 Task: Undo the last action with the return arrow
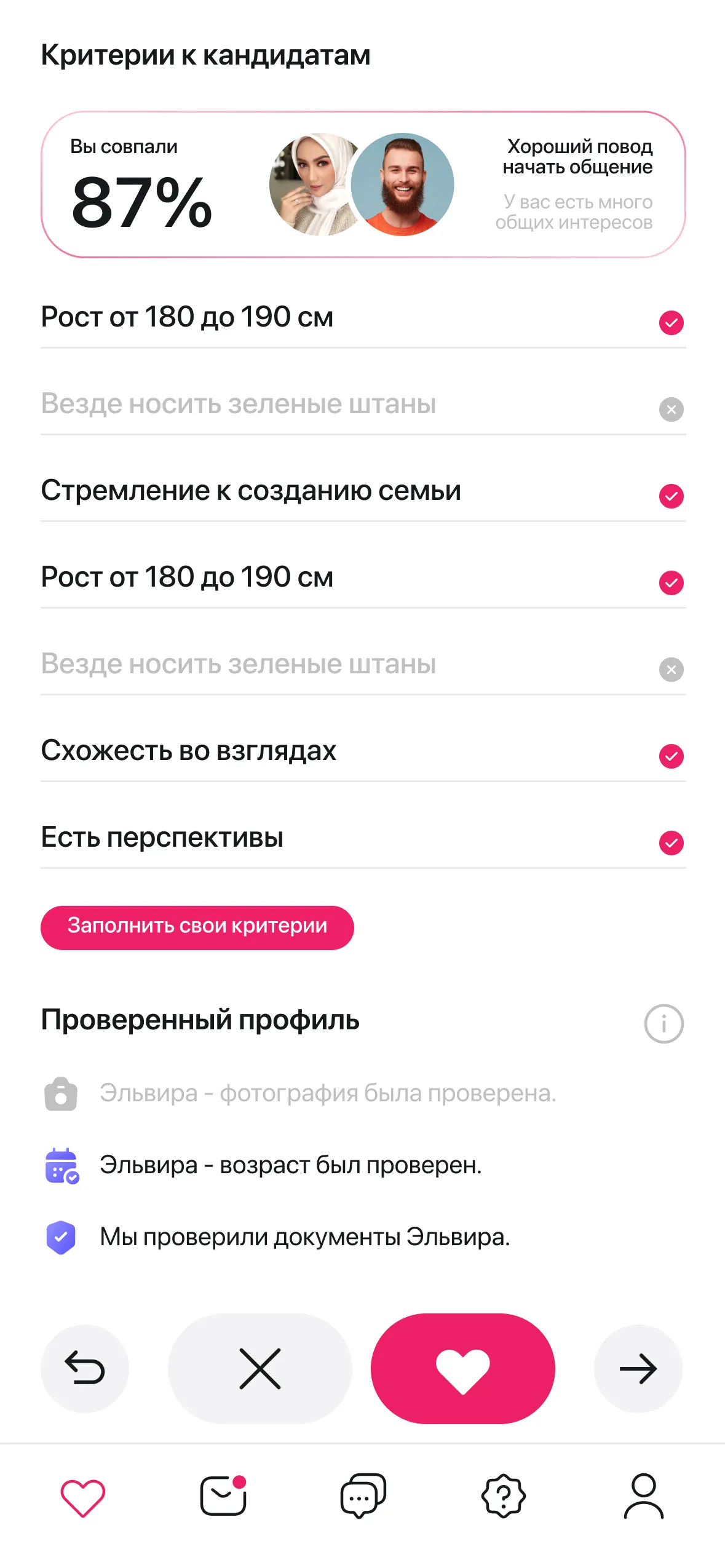(x=85, y=1368)
